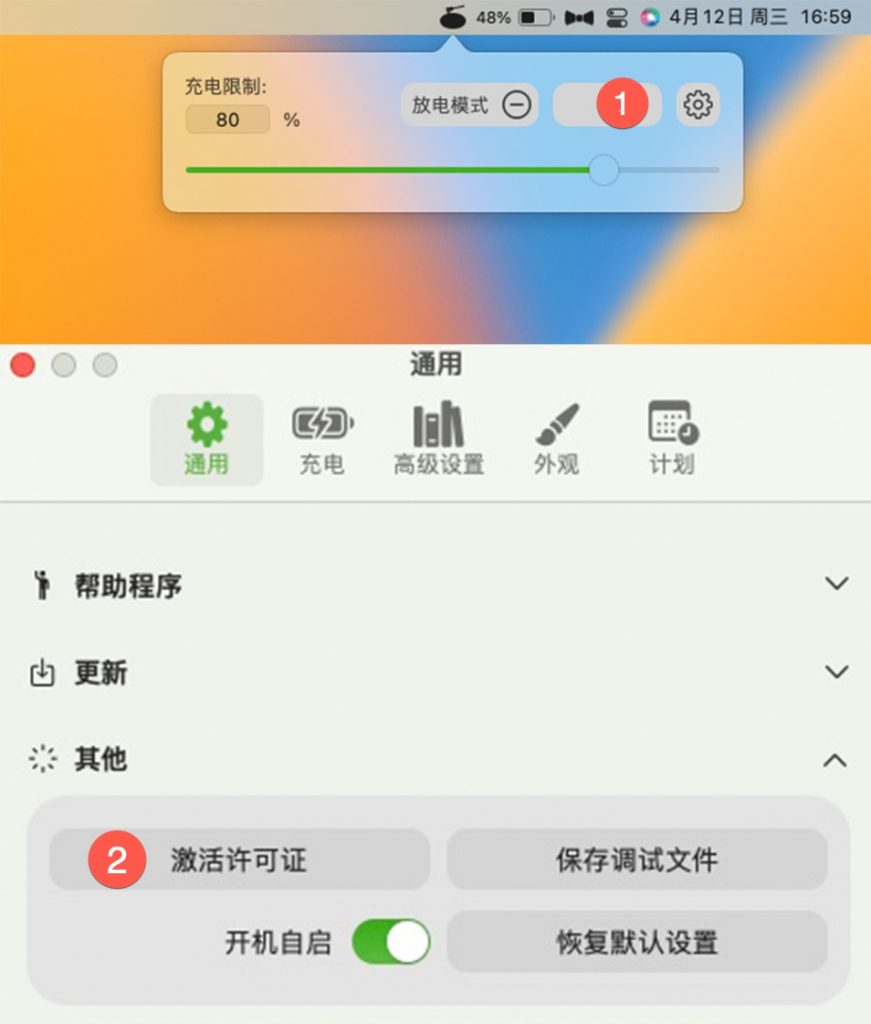Open the gear settings in the charge popup
This screenshot has height=1024, width=871.
pos(698,104)
